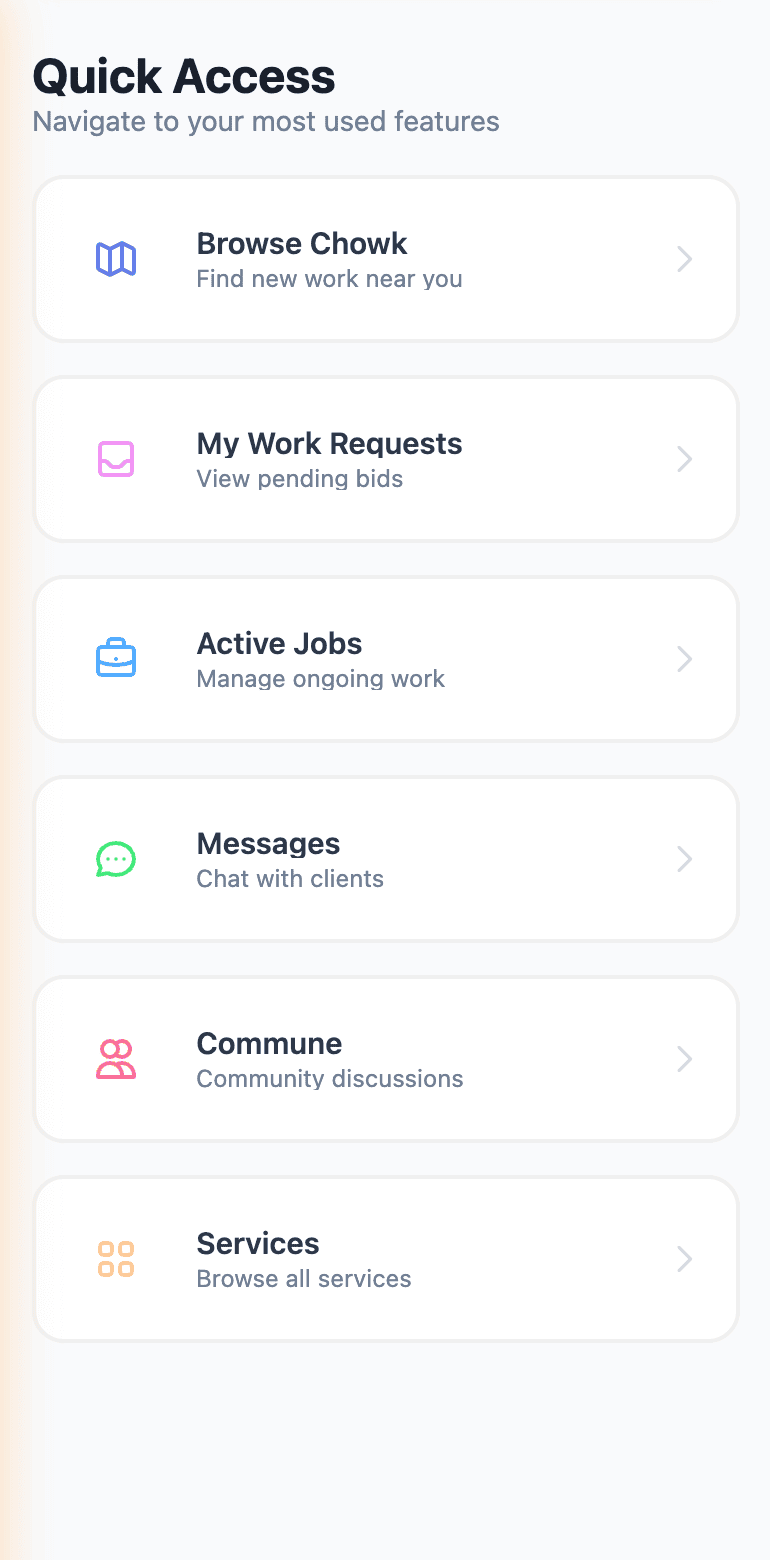Click the Messages speech bubble icon
Viewport: 770px width, 1560px height.
click(x=116, y=858)
